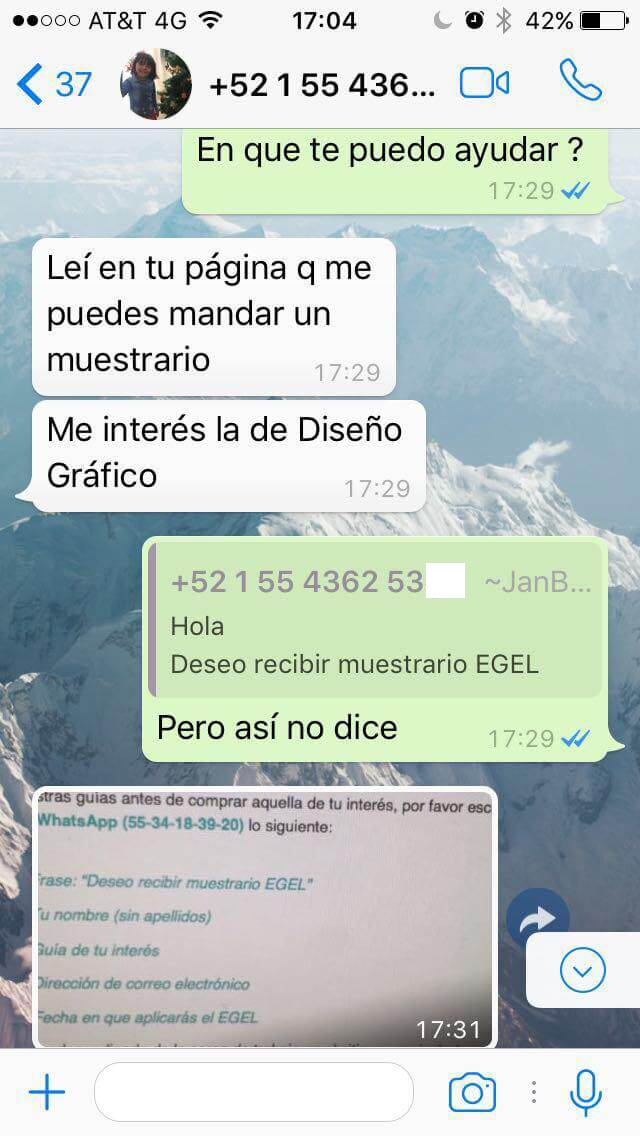Open the contact's profile picture

(x=156, y=84)
